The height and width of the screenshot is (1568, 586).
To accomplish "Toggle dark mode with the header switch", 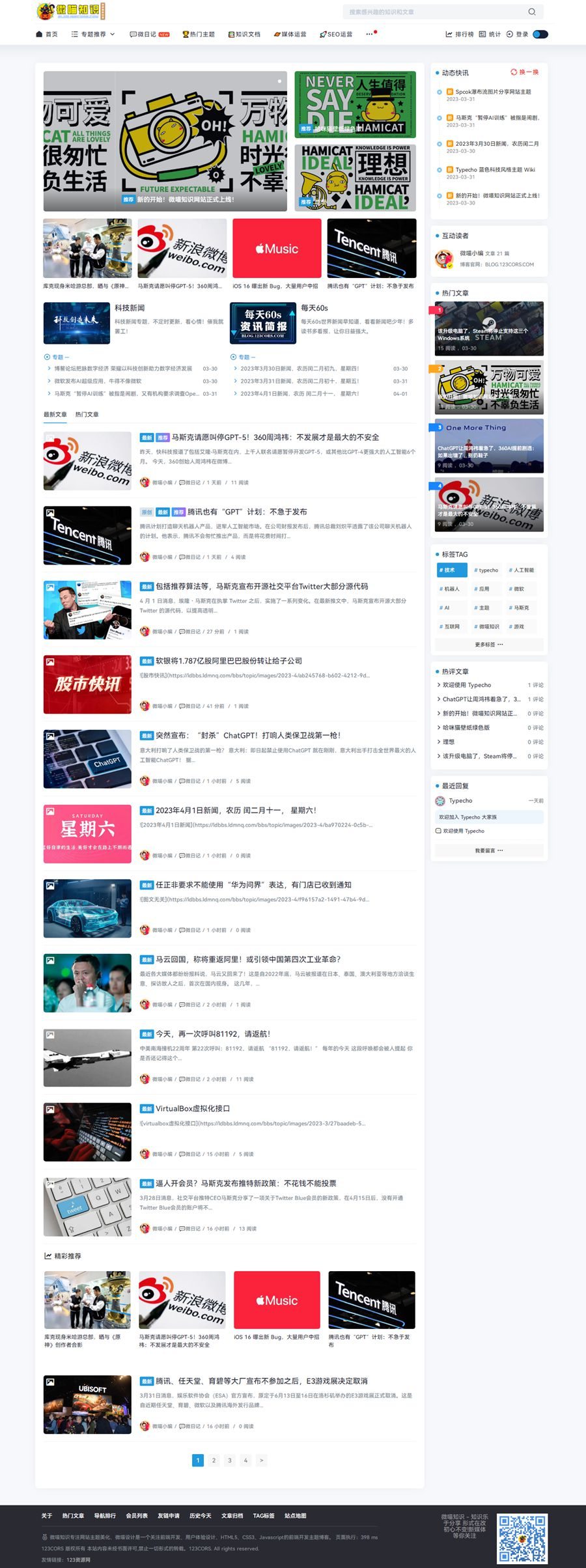I will [540, 34].
